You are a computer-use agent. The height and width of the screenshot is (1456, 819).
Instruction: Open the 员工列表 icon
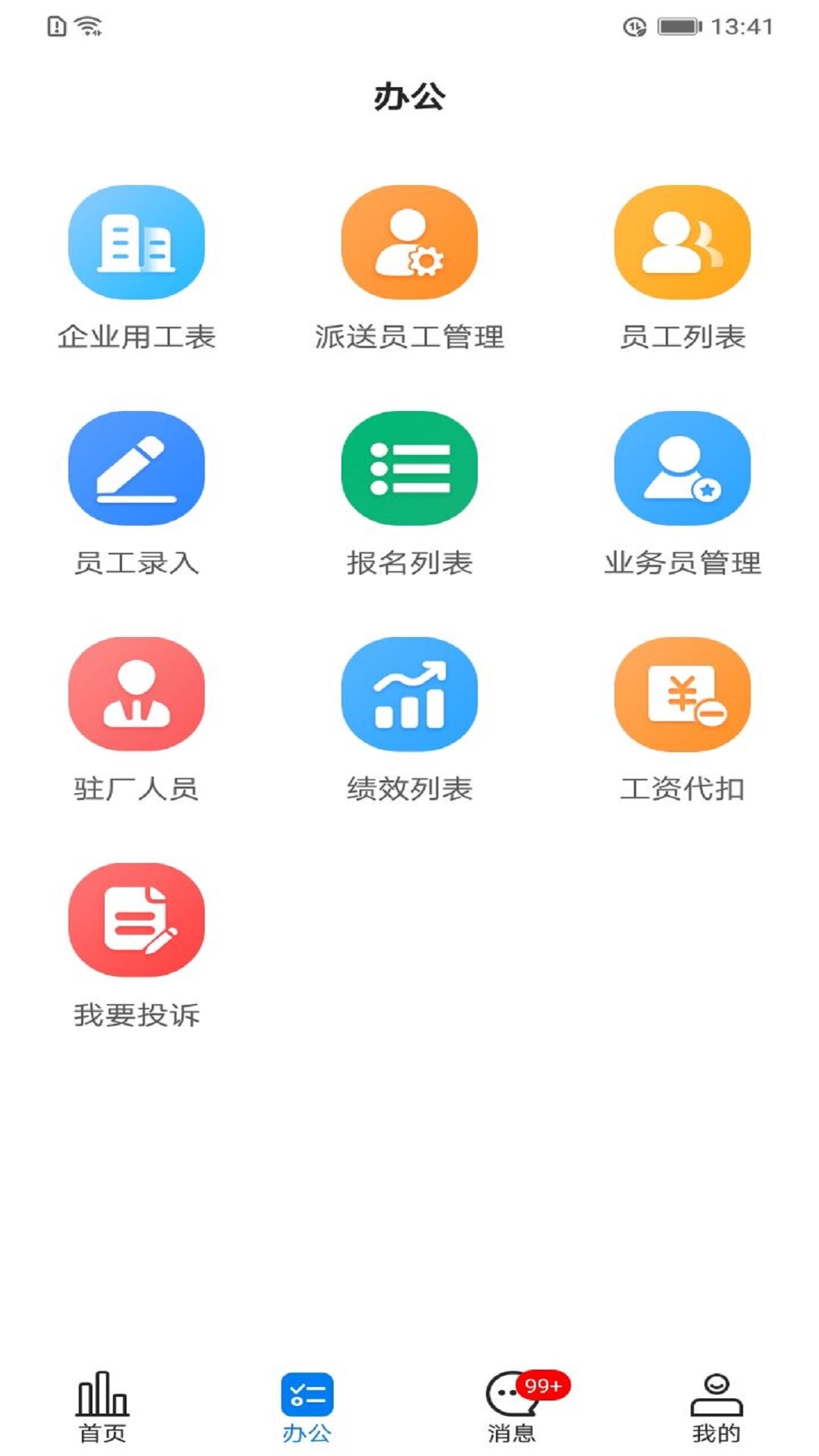point(682,243)
